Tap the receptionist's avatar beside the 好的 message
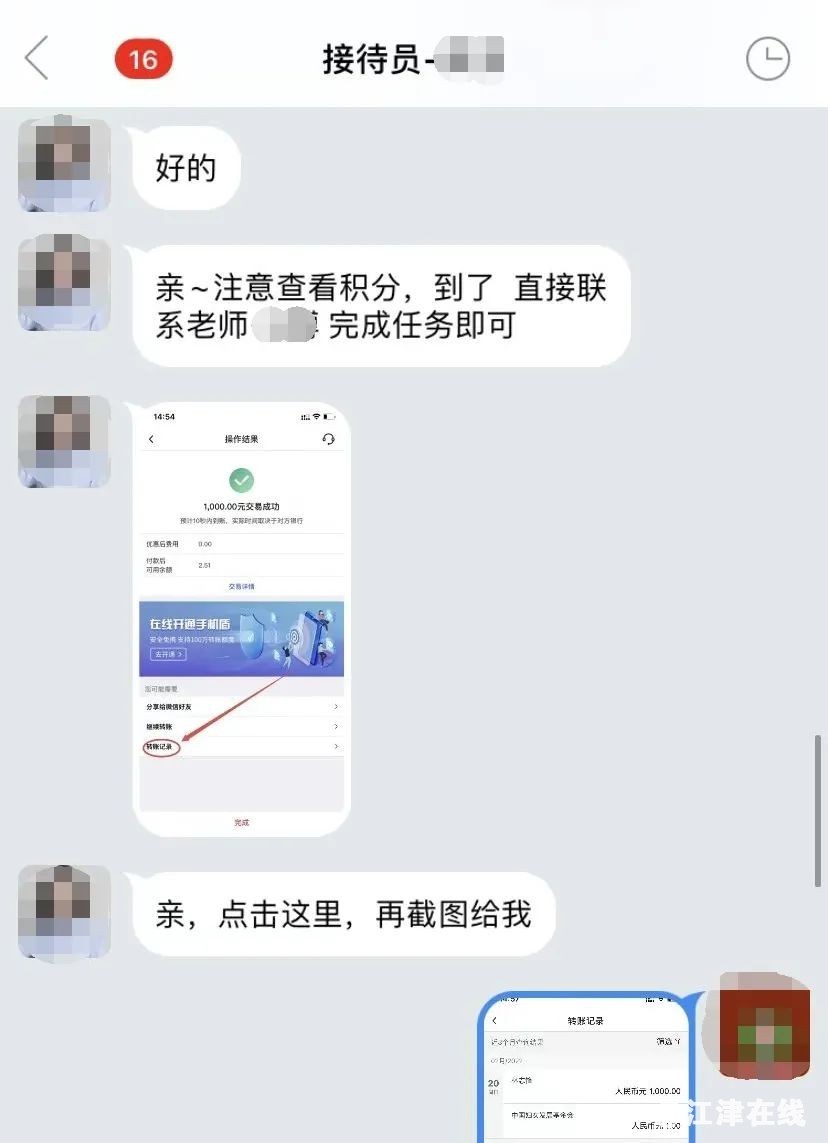Image resolution: width=828 pixels, height=1143 pixels. click(64, 165)
